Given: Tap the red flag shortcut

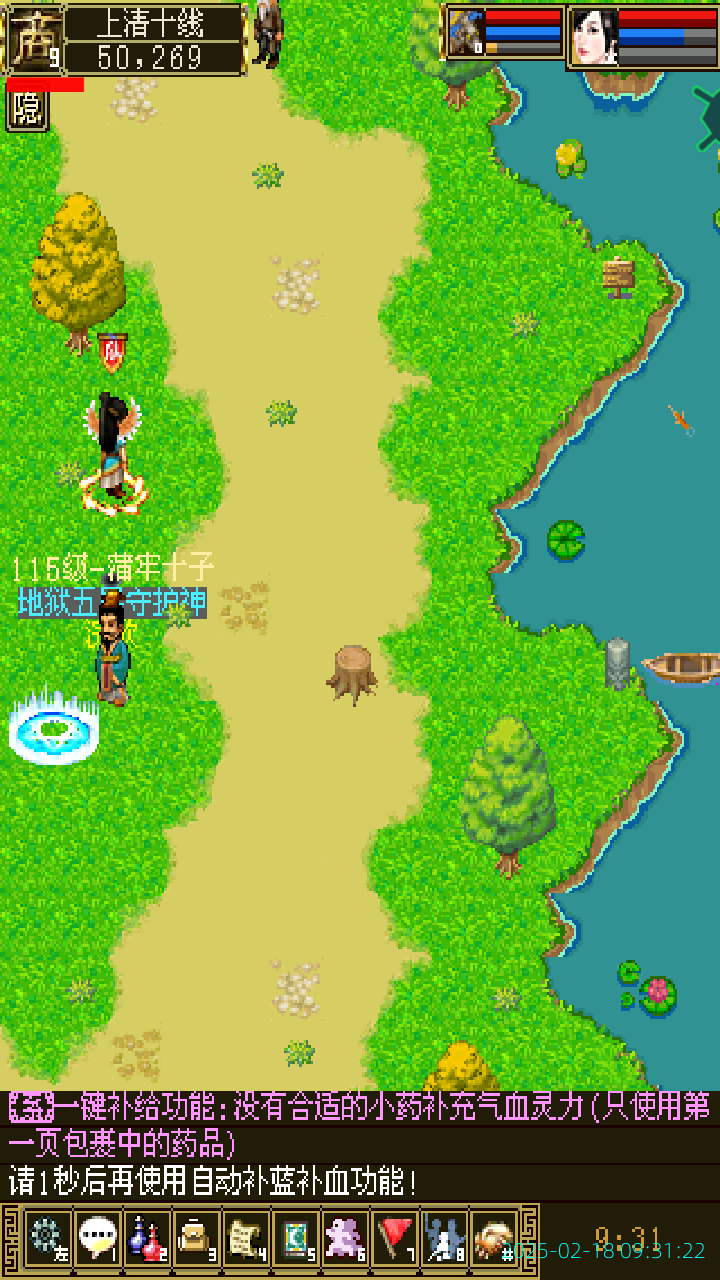Looking at the screenshot, I should [395, 1238].
